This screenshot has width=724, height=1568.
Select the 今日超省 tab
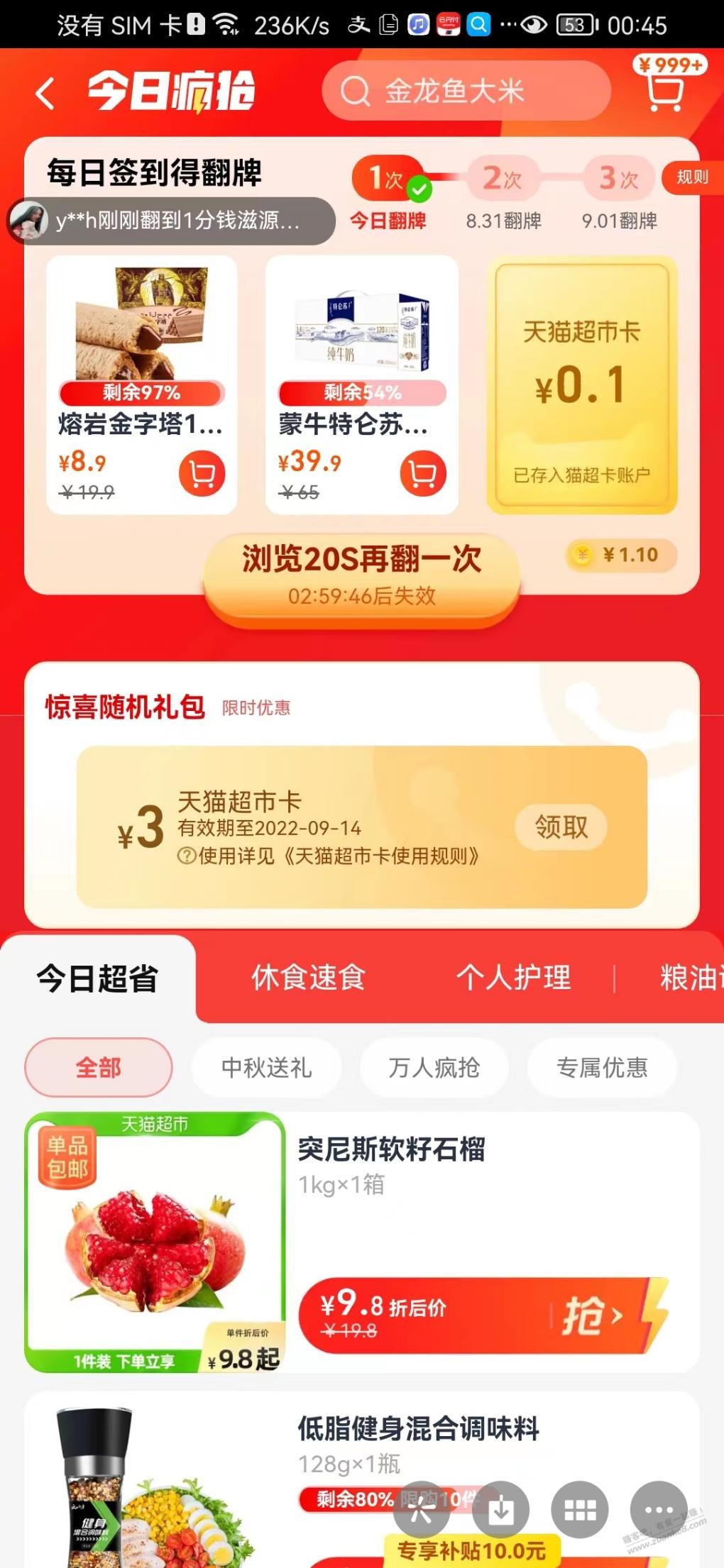(x=98, y=979)
